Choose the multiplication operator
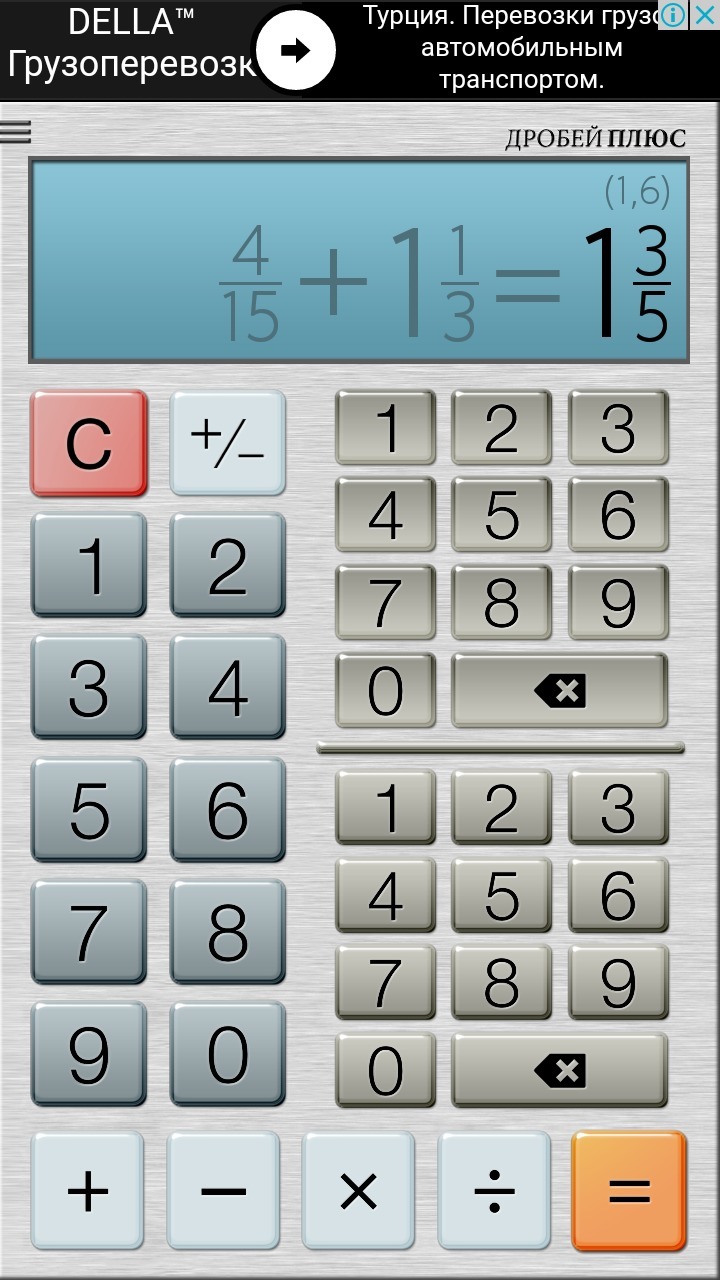The width and height of the screenshot is (720, 1280). [x=358, y=1191]
